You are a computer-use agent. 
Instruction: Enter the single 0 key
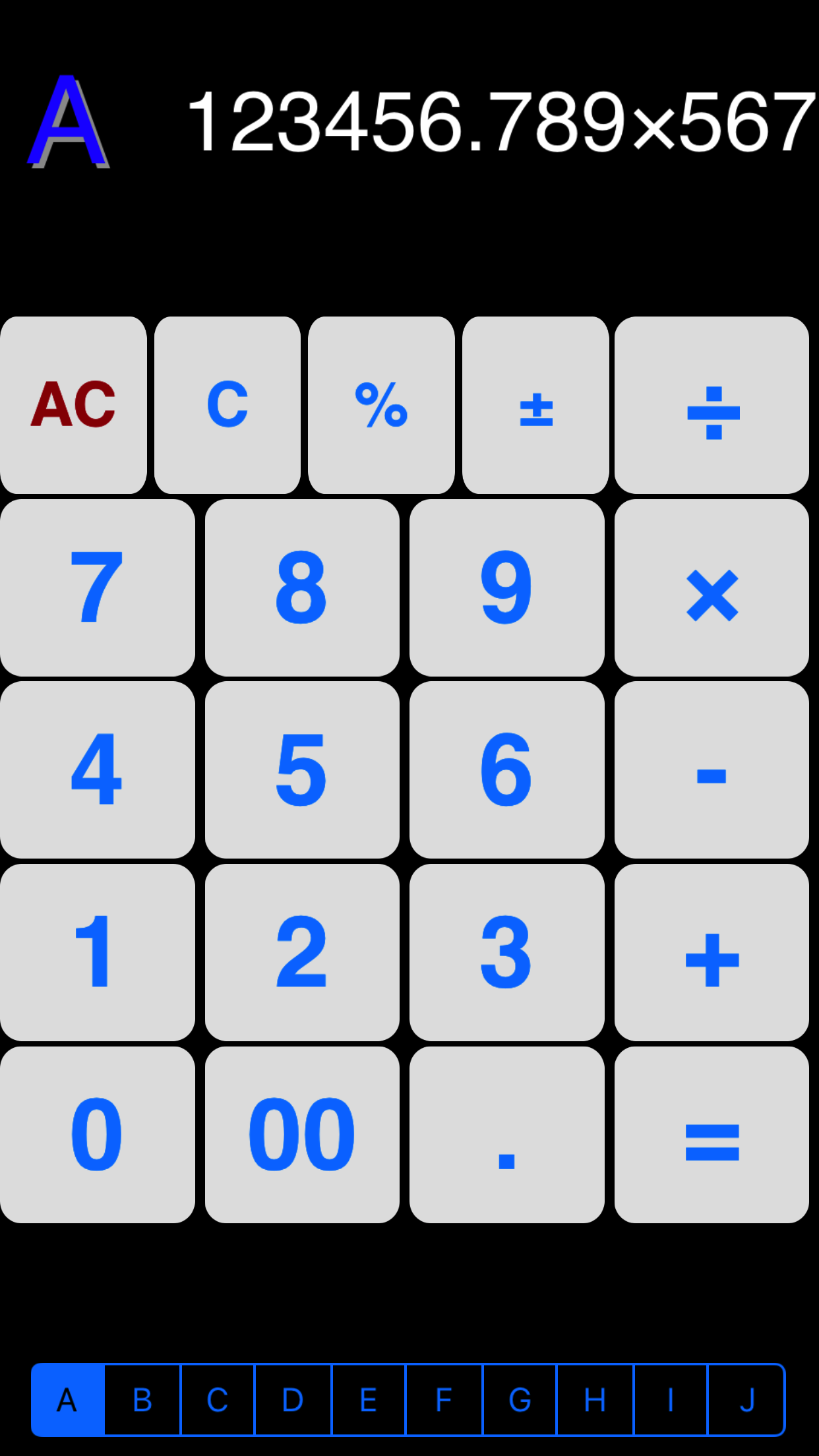click(98, 1135)
